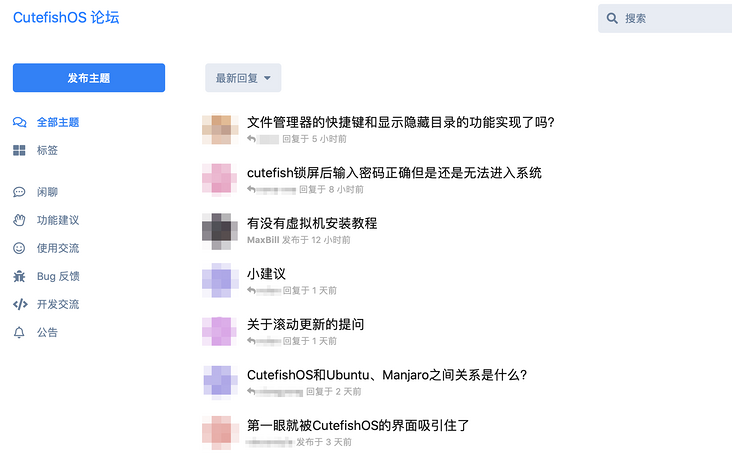Switch to the 使用交流 category

(x=57, y=248)
